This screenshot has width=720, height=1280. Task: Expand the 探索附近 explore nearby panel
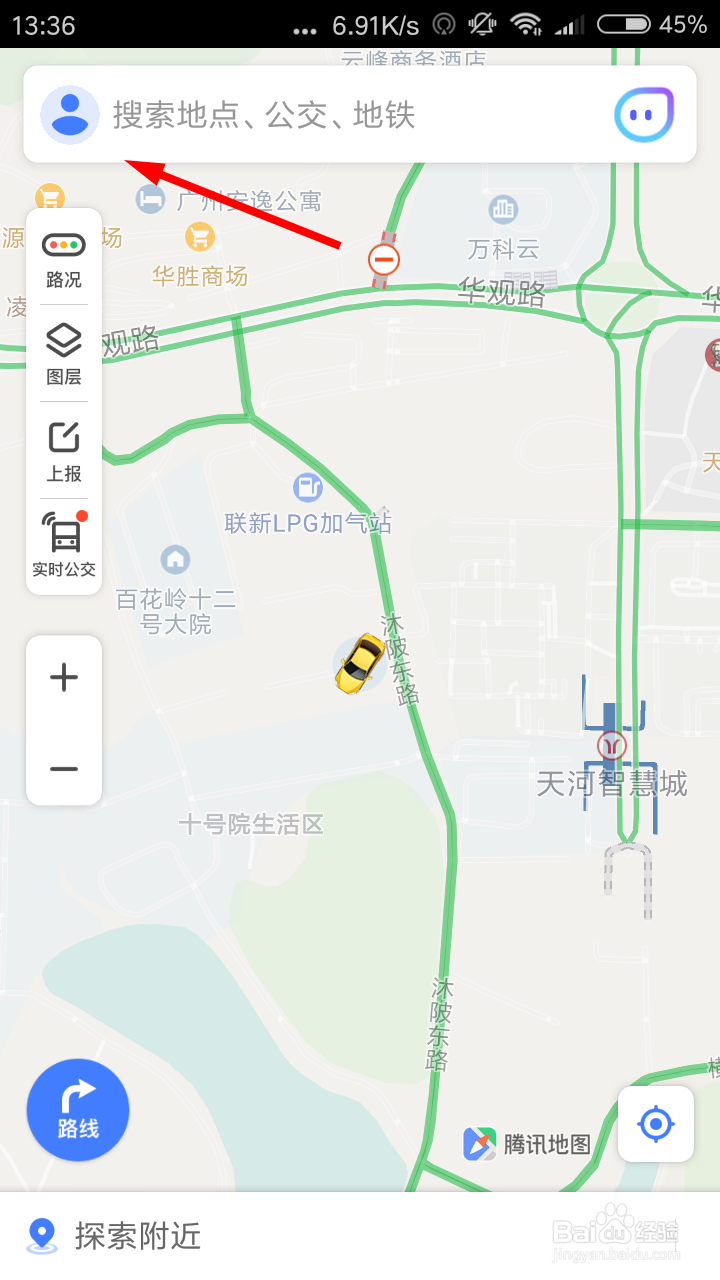[x=138, y=1236]
